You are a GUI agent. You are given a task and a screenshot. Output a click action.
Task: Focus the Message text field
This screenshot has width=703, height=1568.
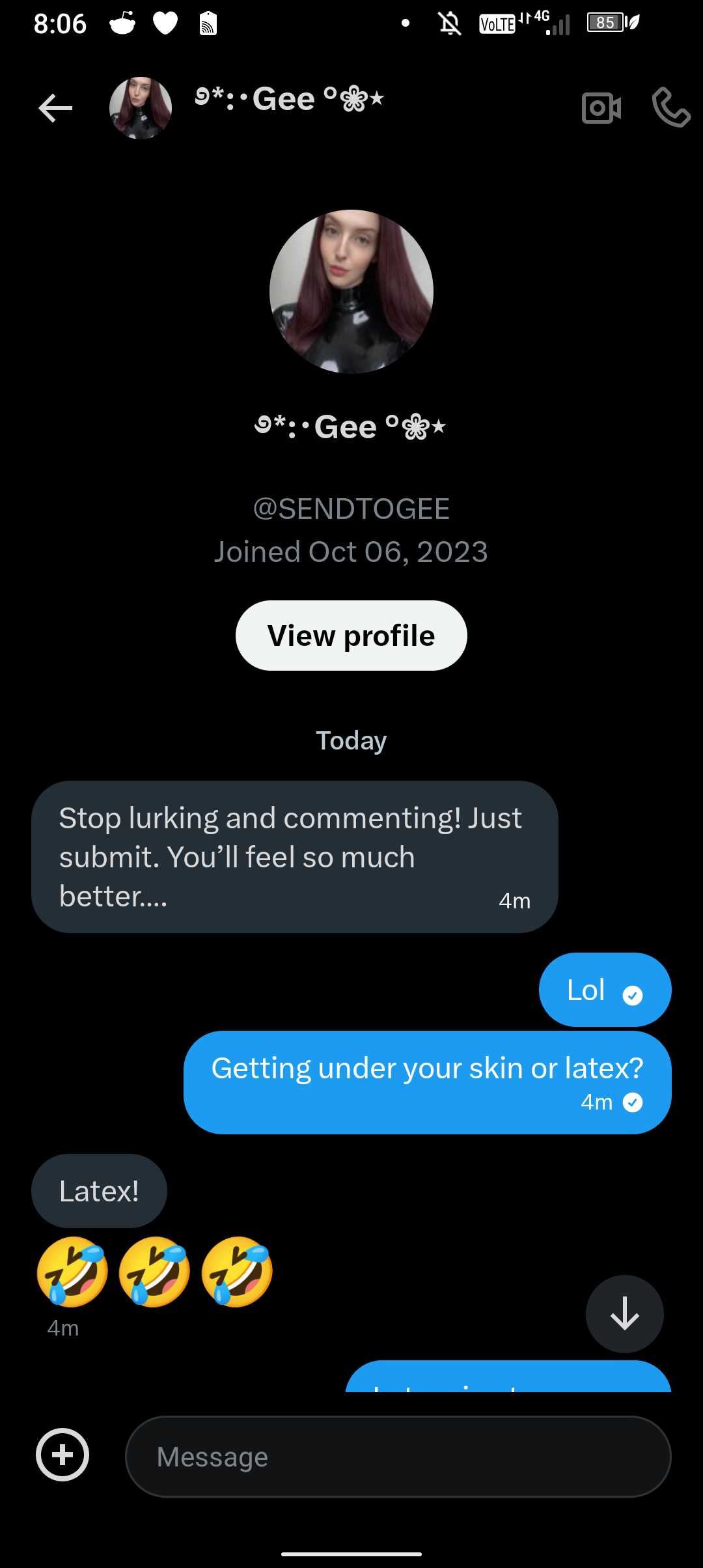click(398, 1457)
